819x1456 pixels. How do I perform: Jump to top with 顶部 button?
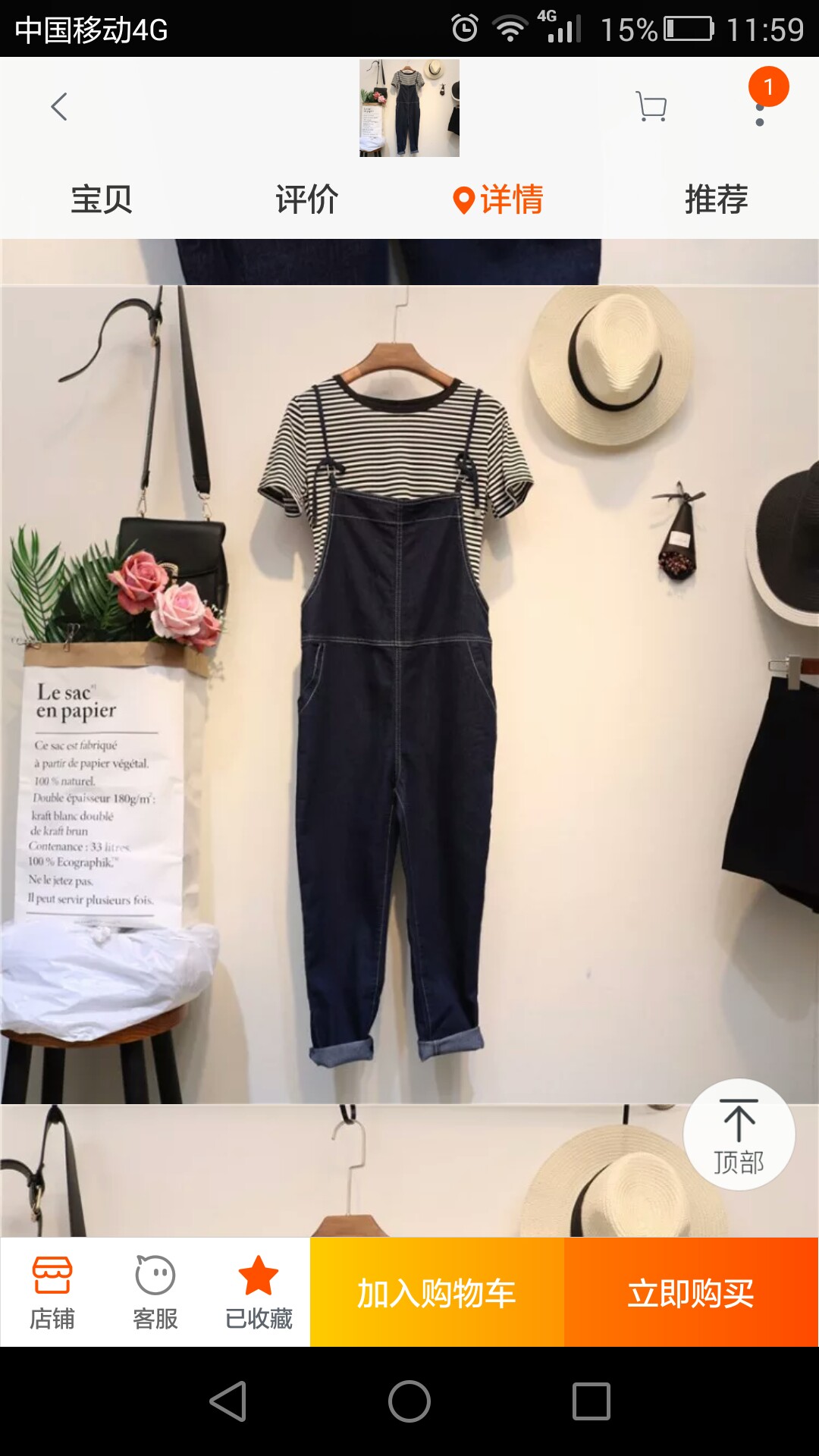point(739,1134)
